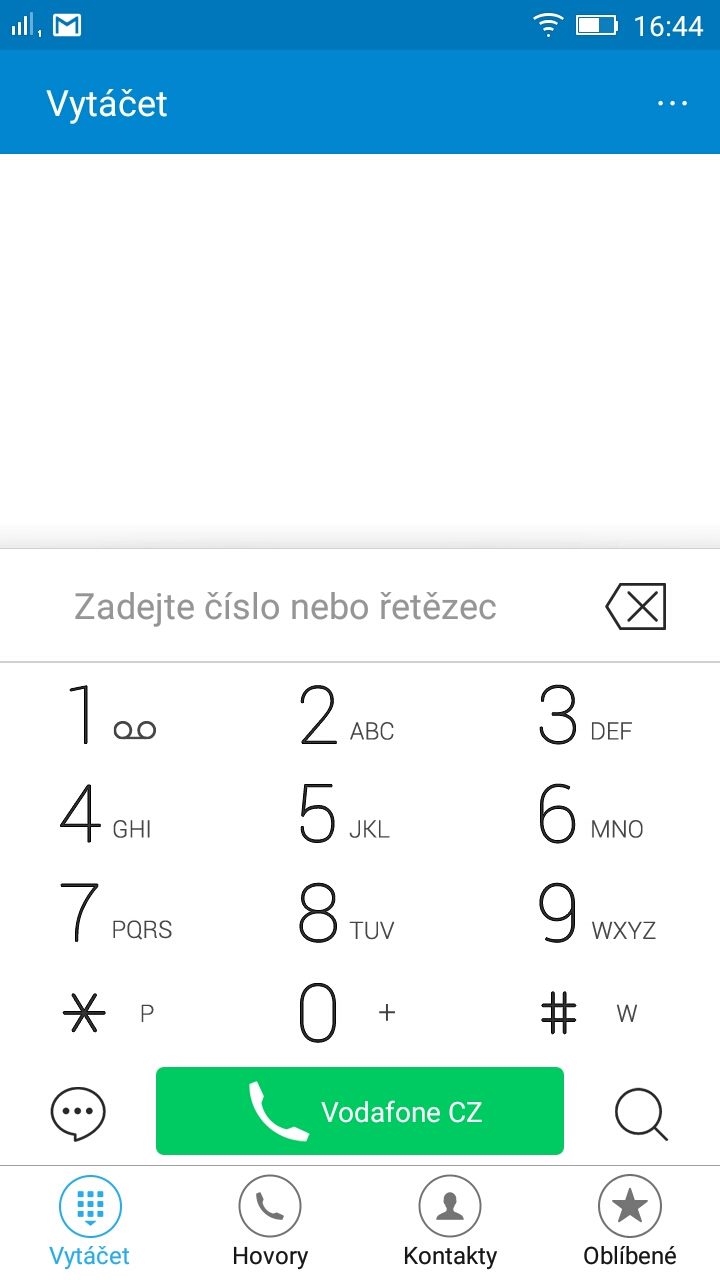Switch to the Hovory tab

pos(270,1220)
